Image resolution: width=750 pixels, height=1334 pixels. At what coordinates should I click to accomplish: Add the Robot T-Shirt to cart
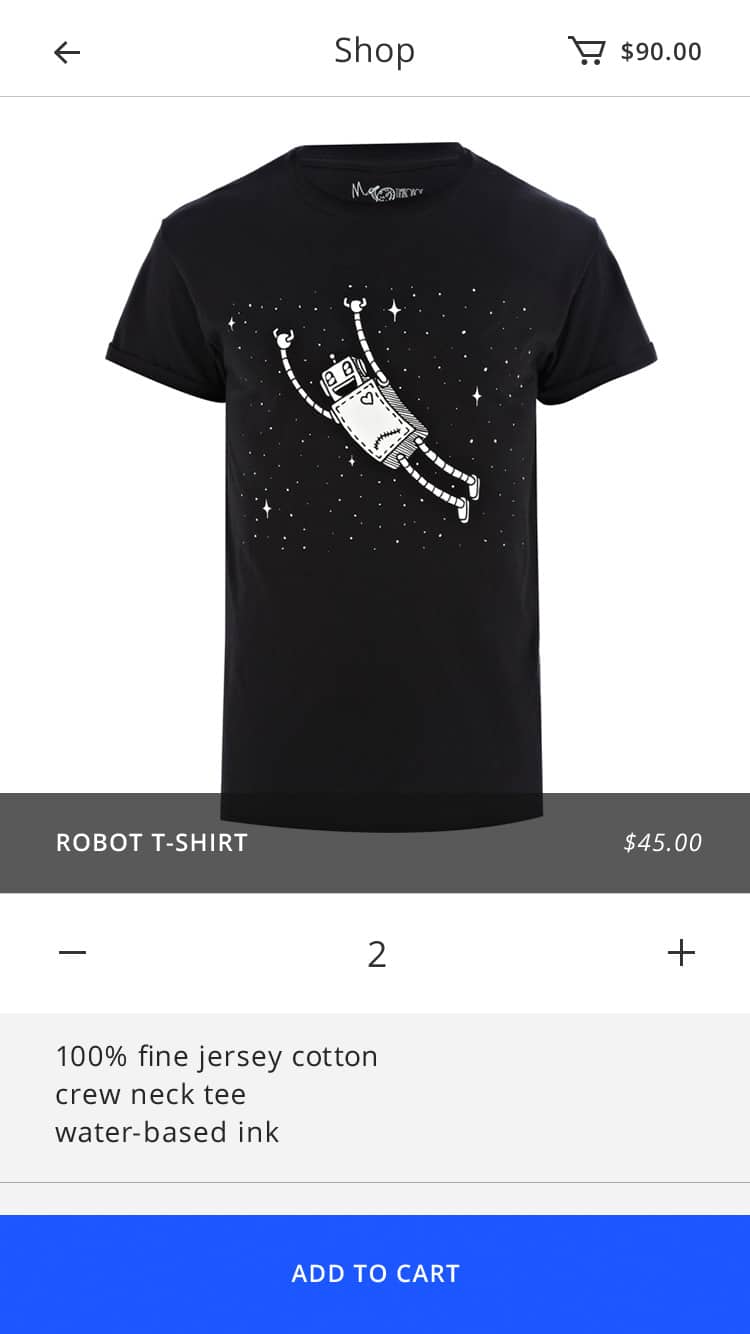click(375, 1273)
